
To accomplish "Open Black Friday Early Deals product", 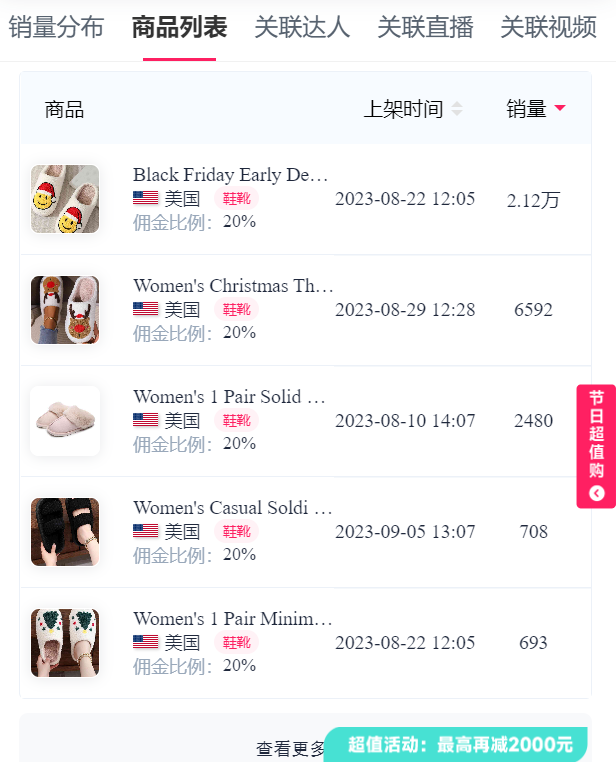I will click(230, 176).
